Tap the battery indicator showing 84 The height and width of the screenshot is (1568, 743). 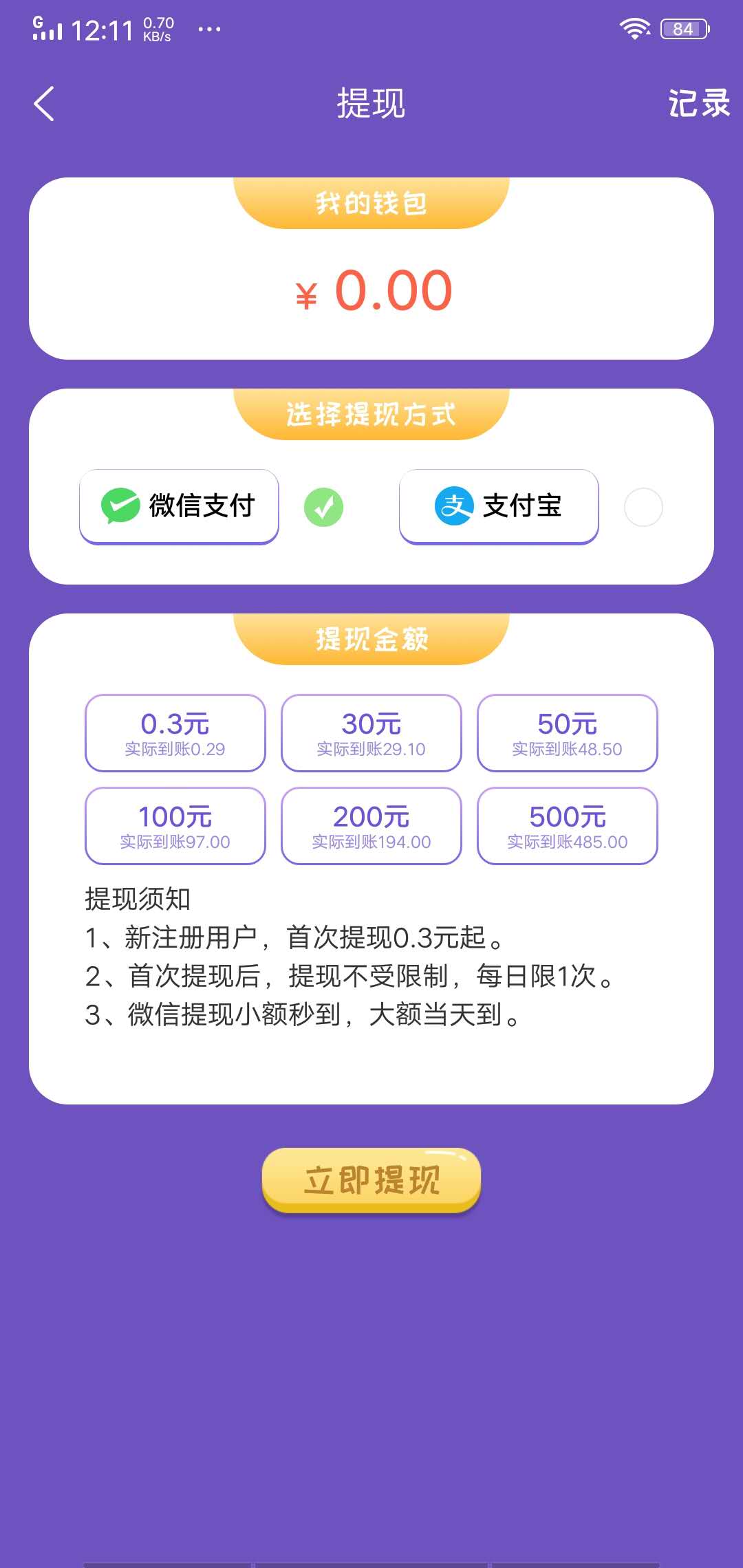coord(683,28)
